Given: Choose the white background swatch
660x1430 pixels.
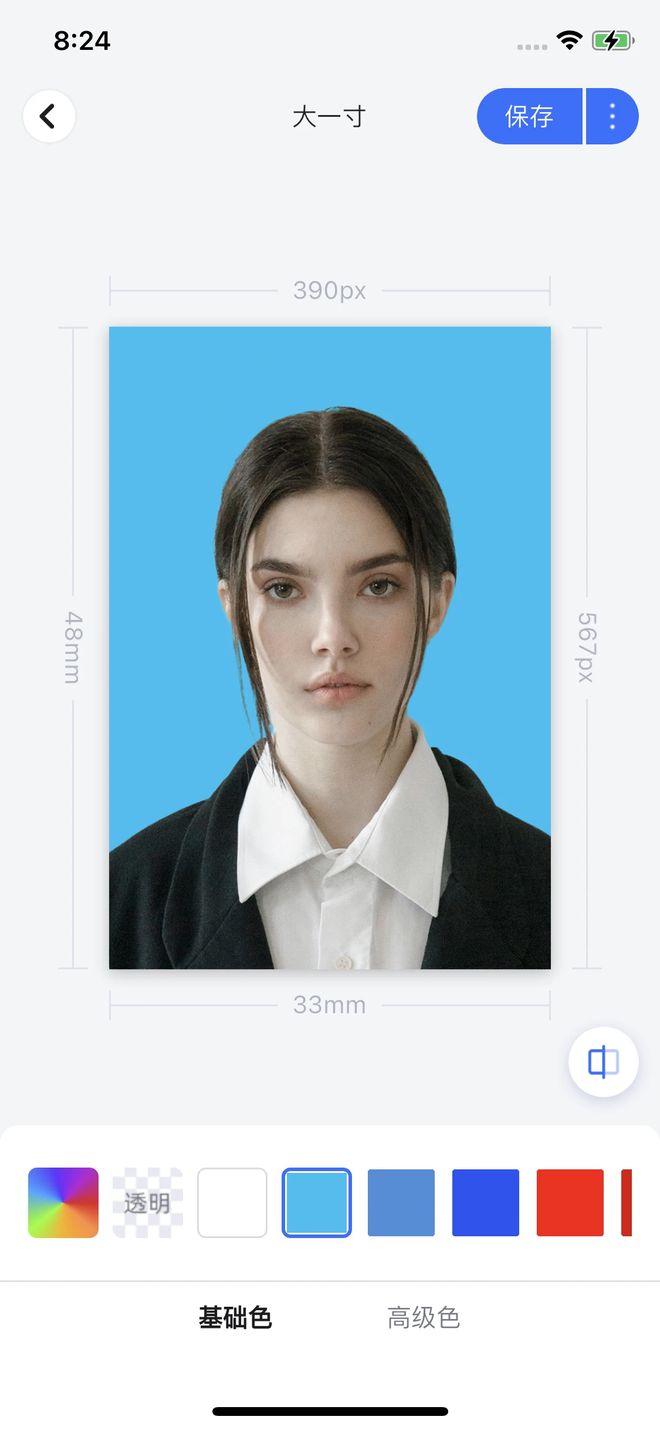Looking at the screenshot, I should coord(232,1202).
